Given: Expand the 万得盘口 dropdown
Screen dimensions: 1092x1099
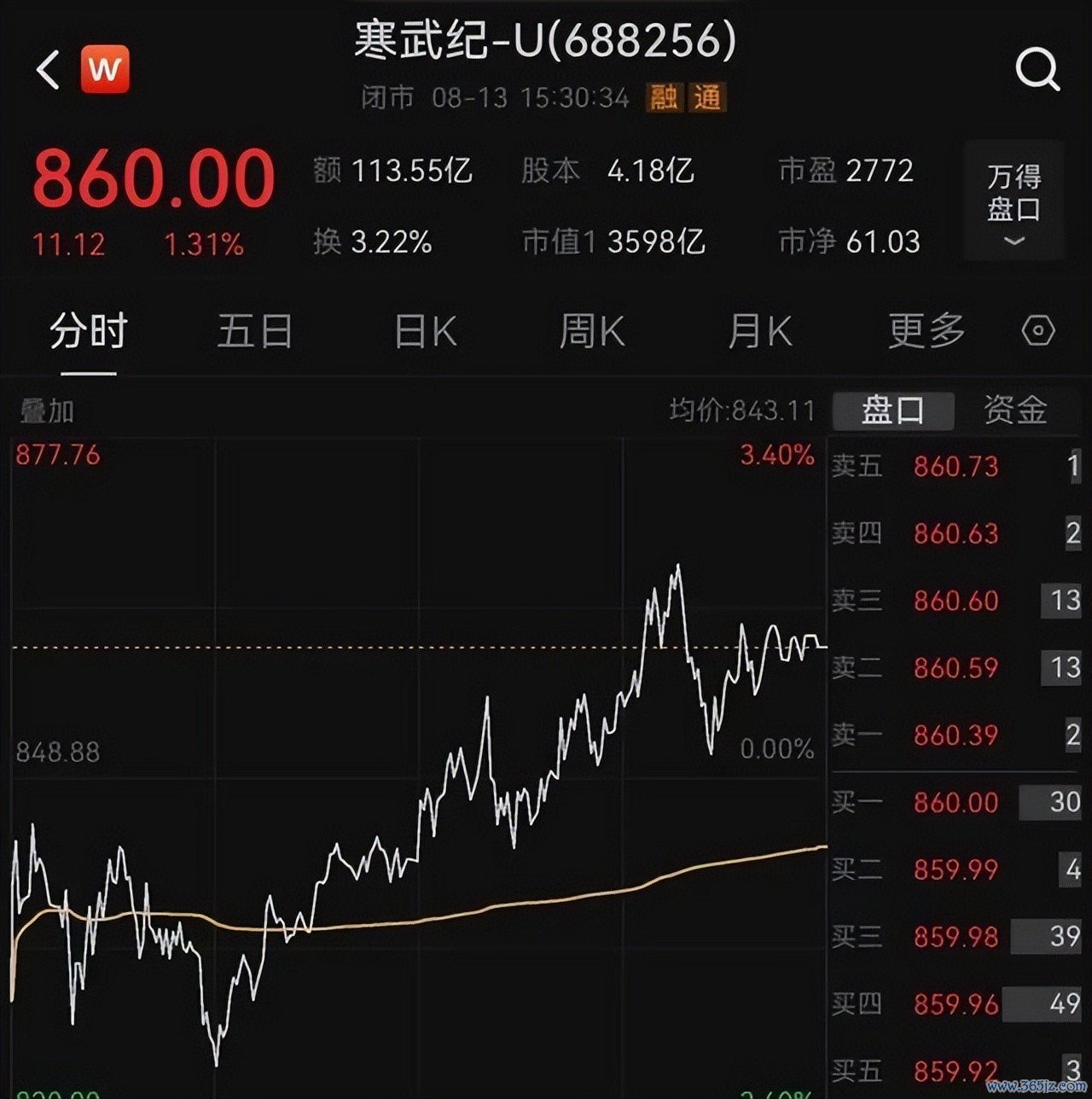Looking at the screenshot, I should 1014,201.
